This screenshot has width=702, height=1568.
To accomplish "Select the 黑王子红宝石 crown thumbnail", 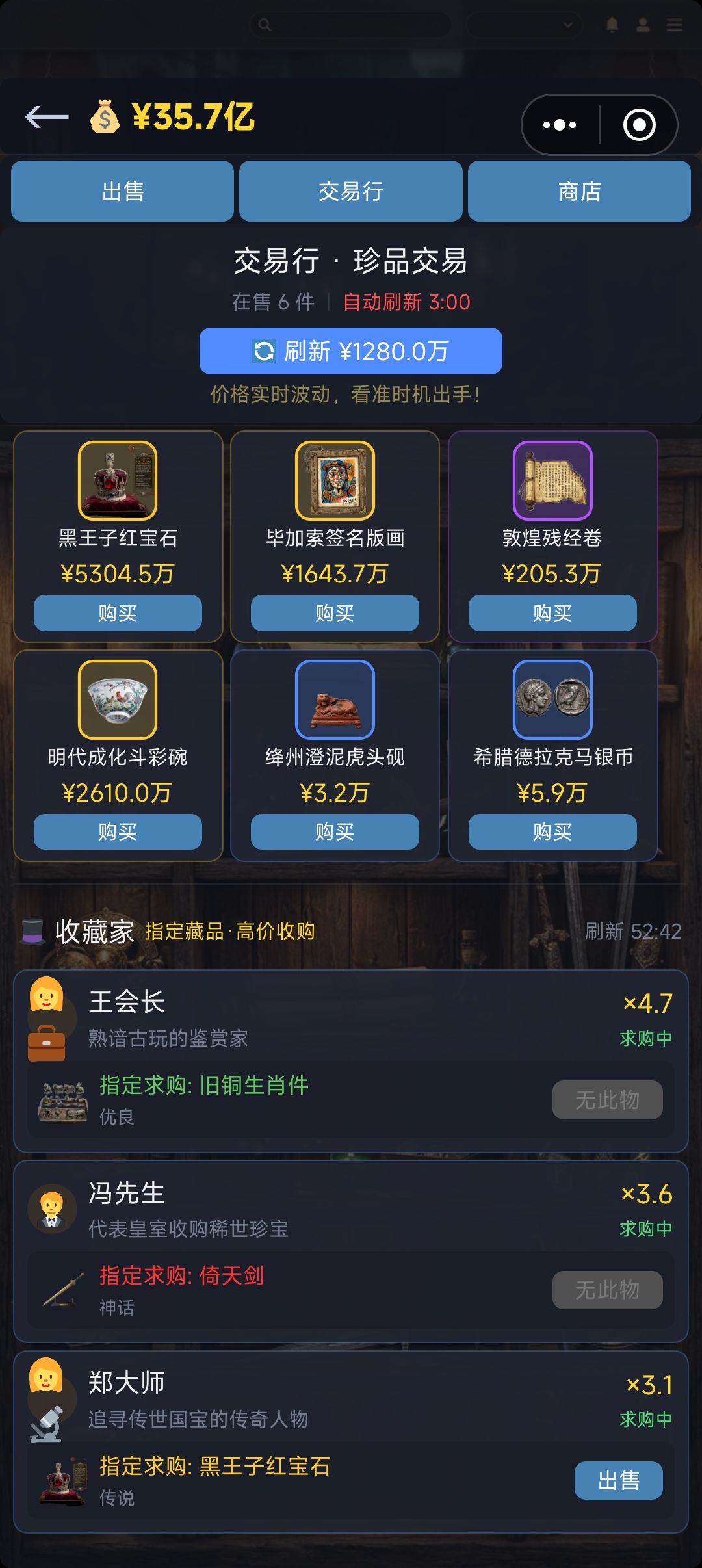I will (118, 479).
